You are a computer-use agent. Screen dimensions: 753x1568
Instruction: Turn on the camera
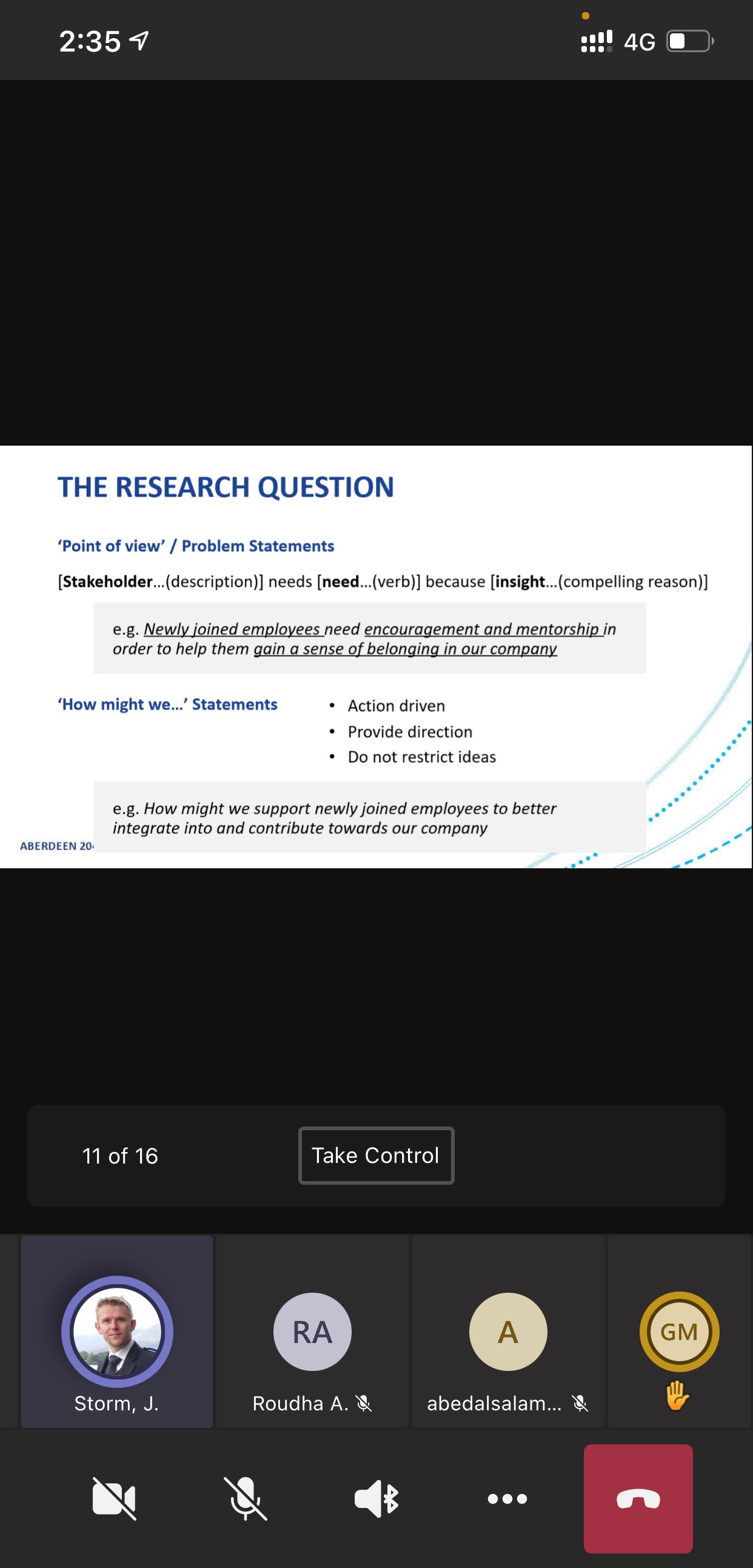coord(114,1499)
